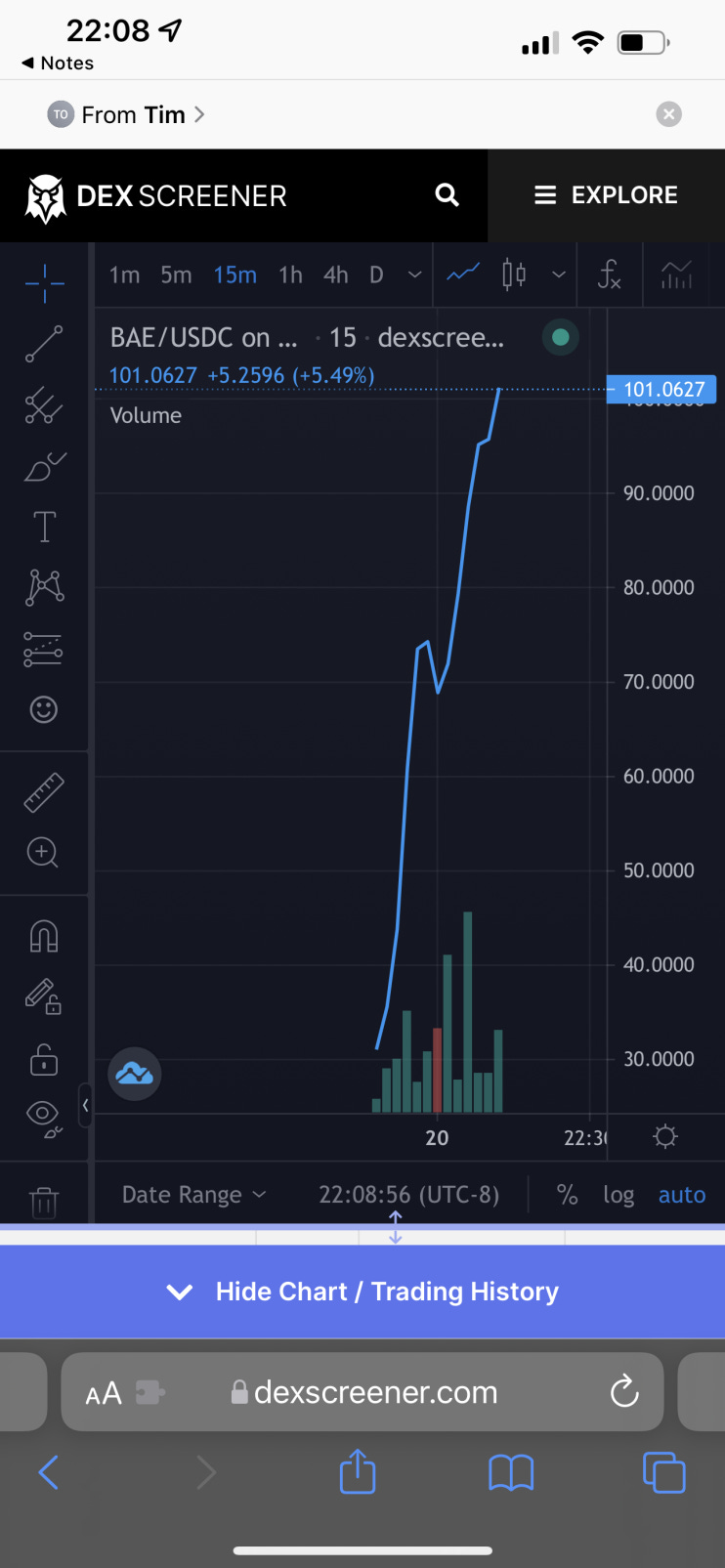Viewport: 725px width, 1568px height.
Task: Open the DEX Screener search icon
Action: coord(447,195)
